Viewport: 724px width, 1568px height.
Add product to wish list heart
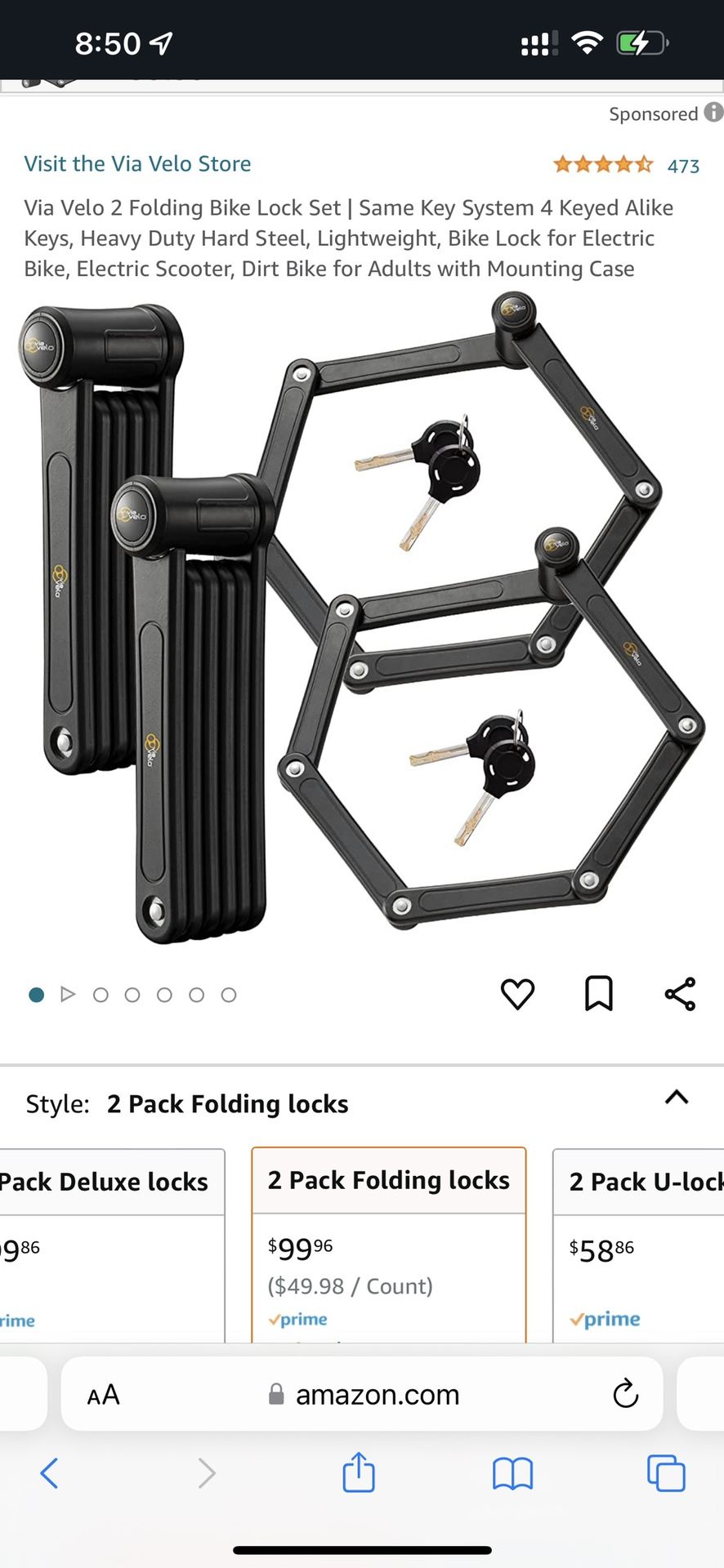pos(517,994)
